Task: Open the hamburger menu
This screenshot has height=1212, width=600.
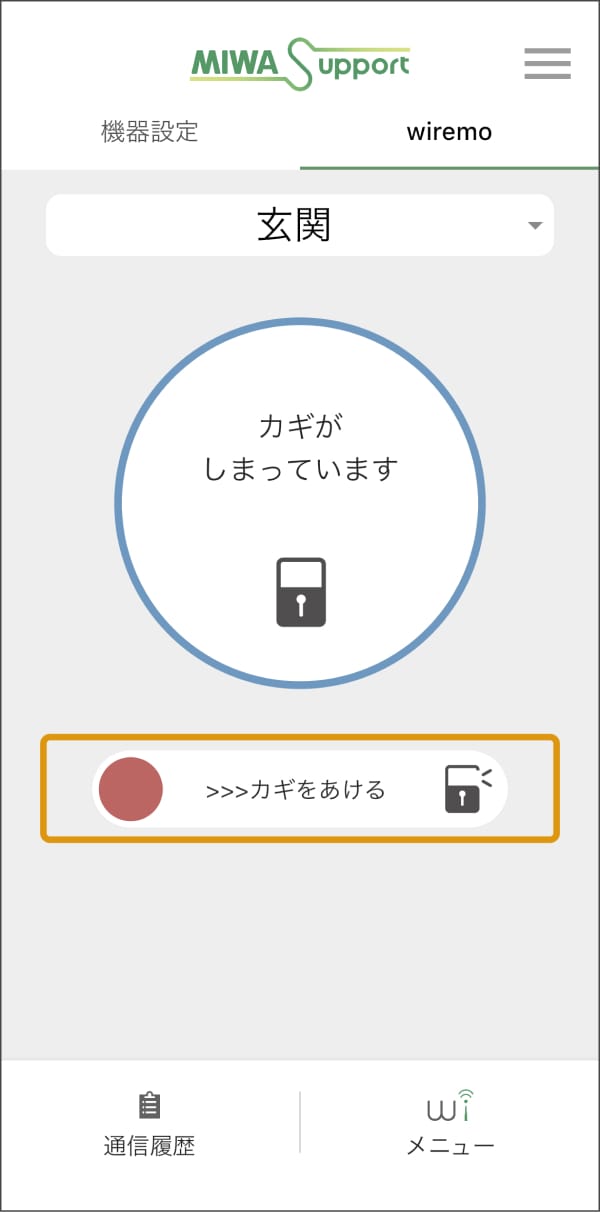Action: pyautogui.click(x=547, y=63)
